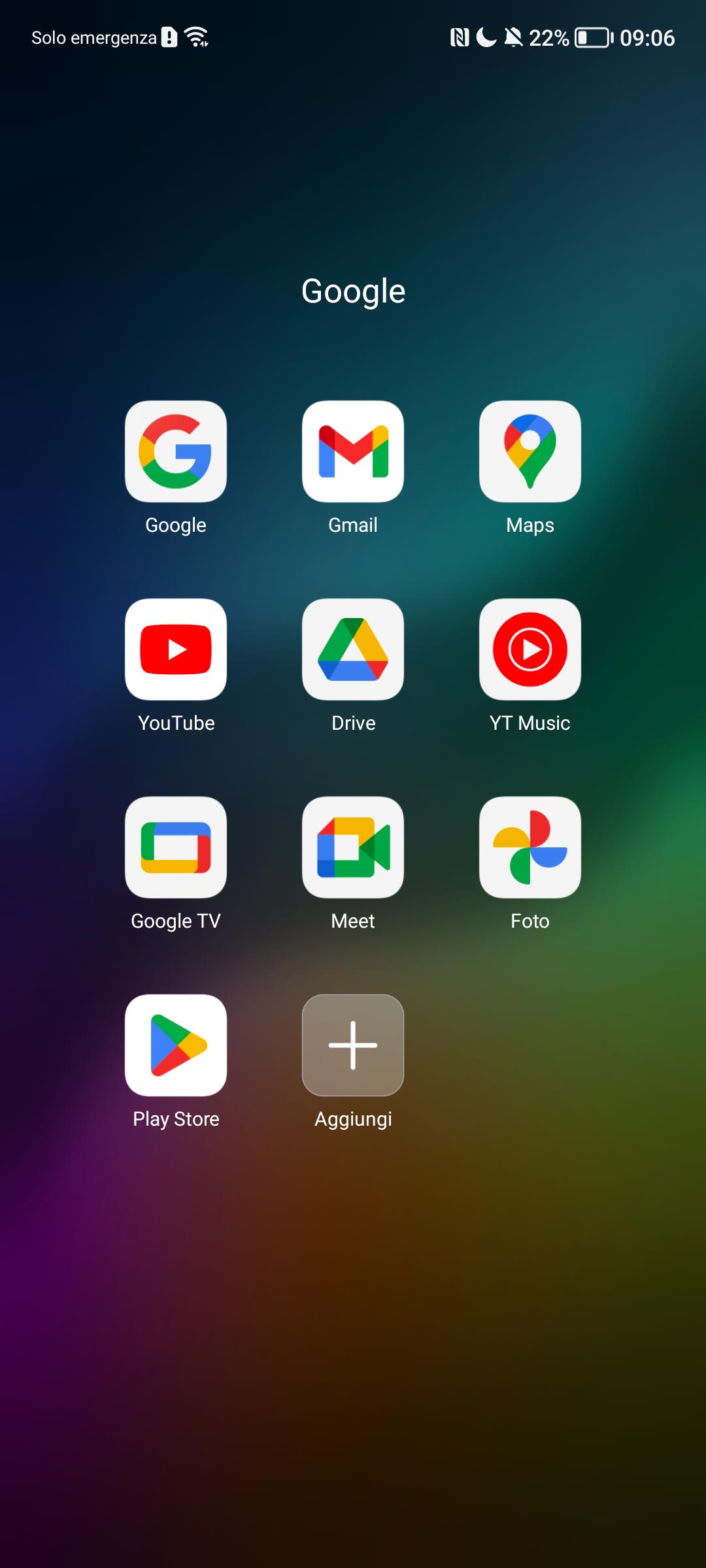Launch Gmail
Image resolution: width=706 pixels, height=1568 pixels.
(x=353, y=451)
